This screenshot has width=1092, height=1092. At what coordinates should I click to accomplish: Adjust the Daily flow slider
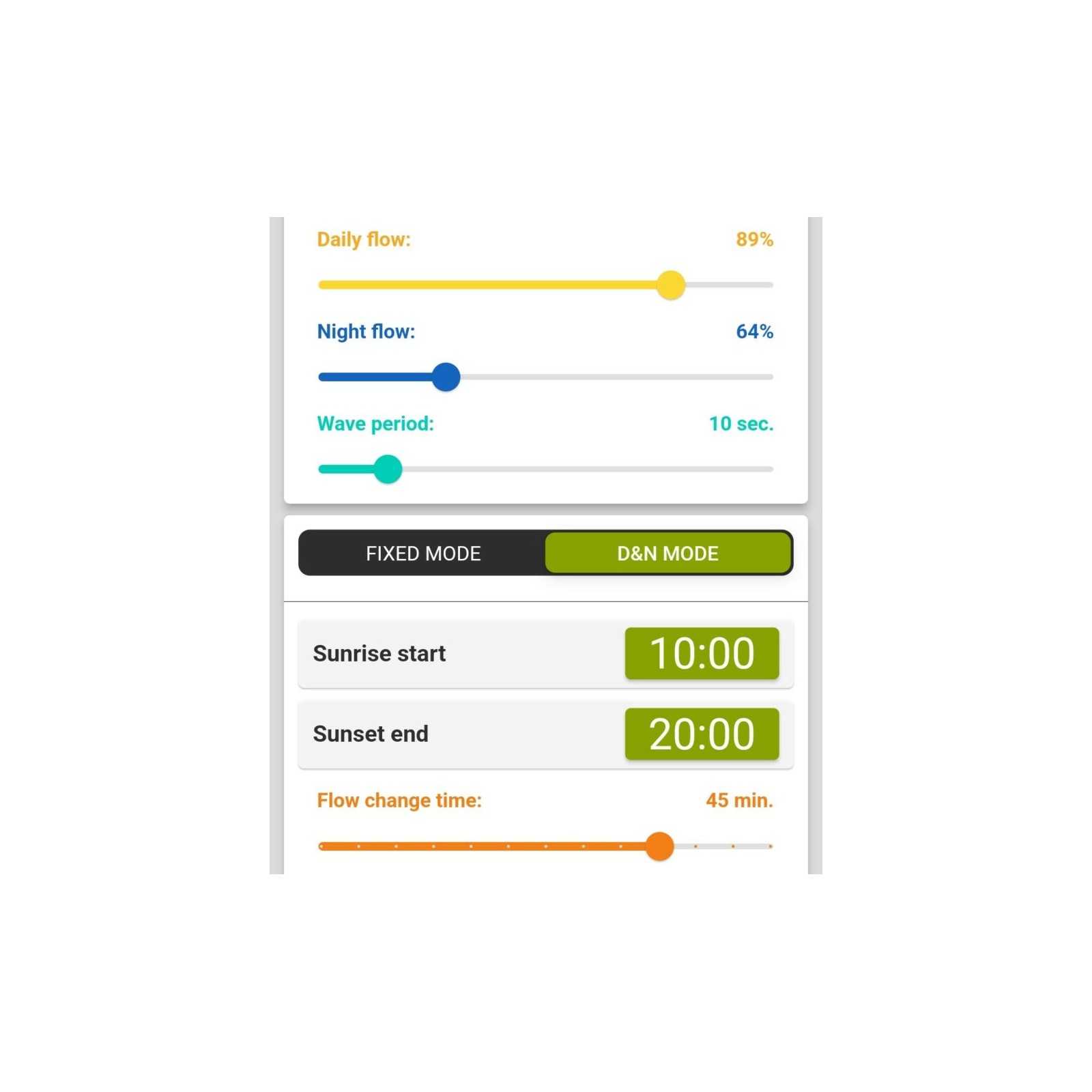[x=670, y=285]
